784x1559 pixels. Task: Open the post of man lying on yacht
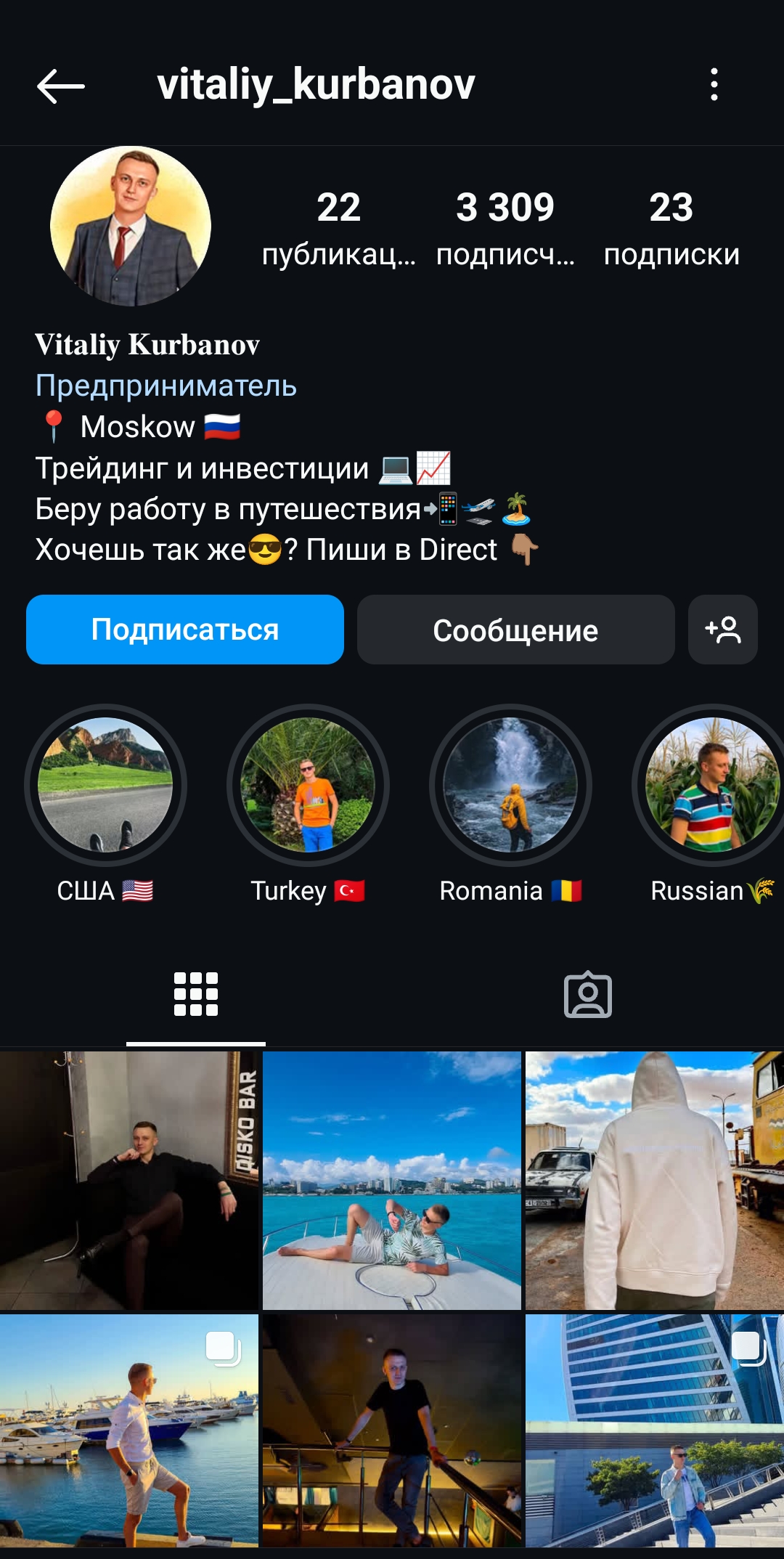(392, 1180)
